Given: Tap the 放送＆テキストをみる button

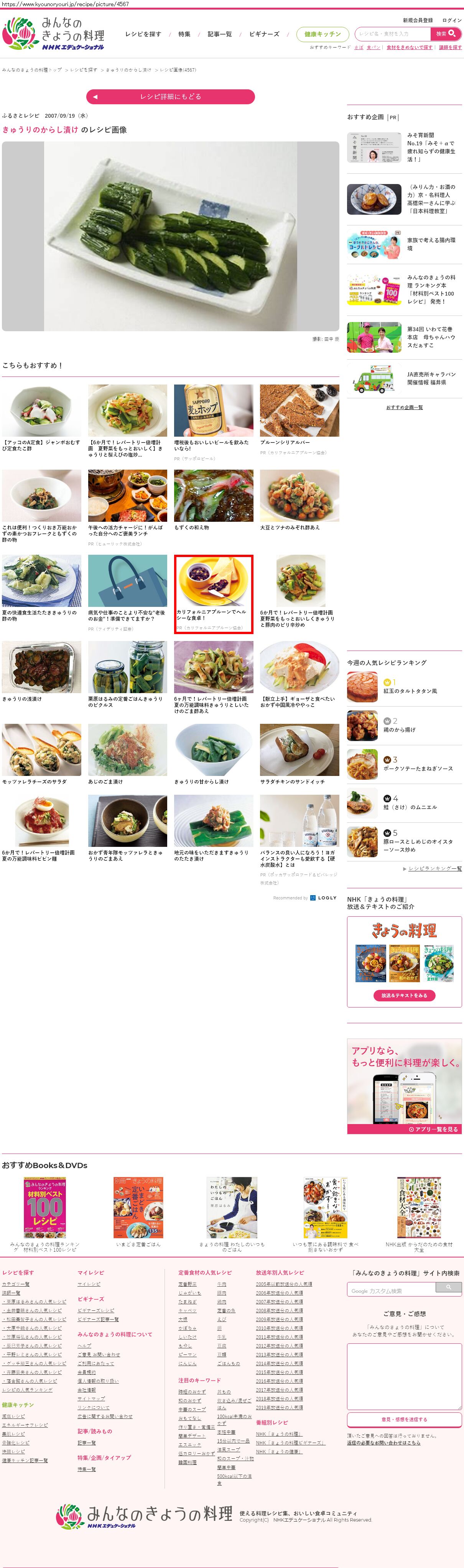Looking at the screenshot, I should (404, 995).
